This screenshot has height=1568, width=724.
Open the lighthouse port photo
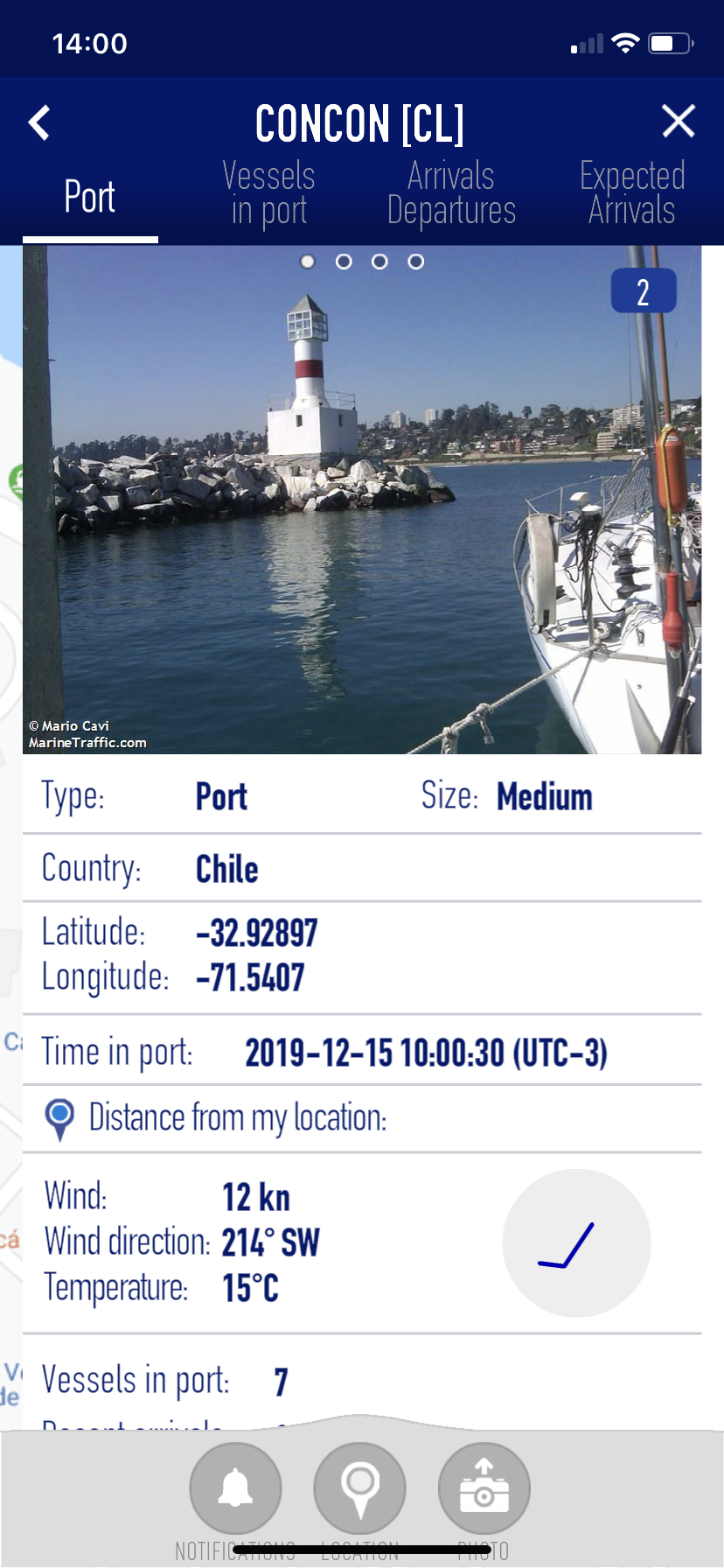click(x=362, y=499)
